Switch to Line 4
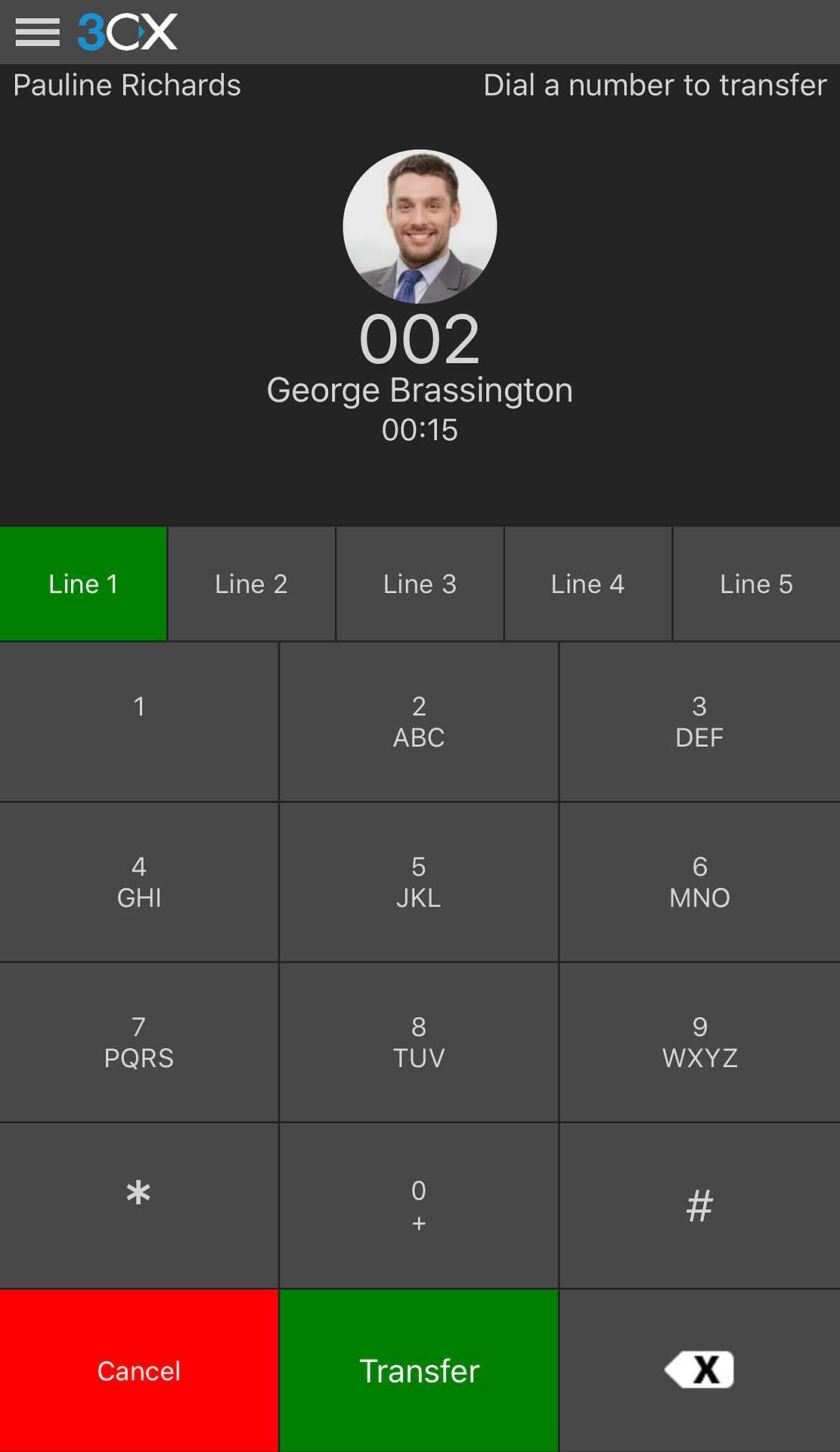Image resolution: width=840 pixels, height=1452 pixels. [587, 584]
